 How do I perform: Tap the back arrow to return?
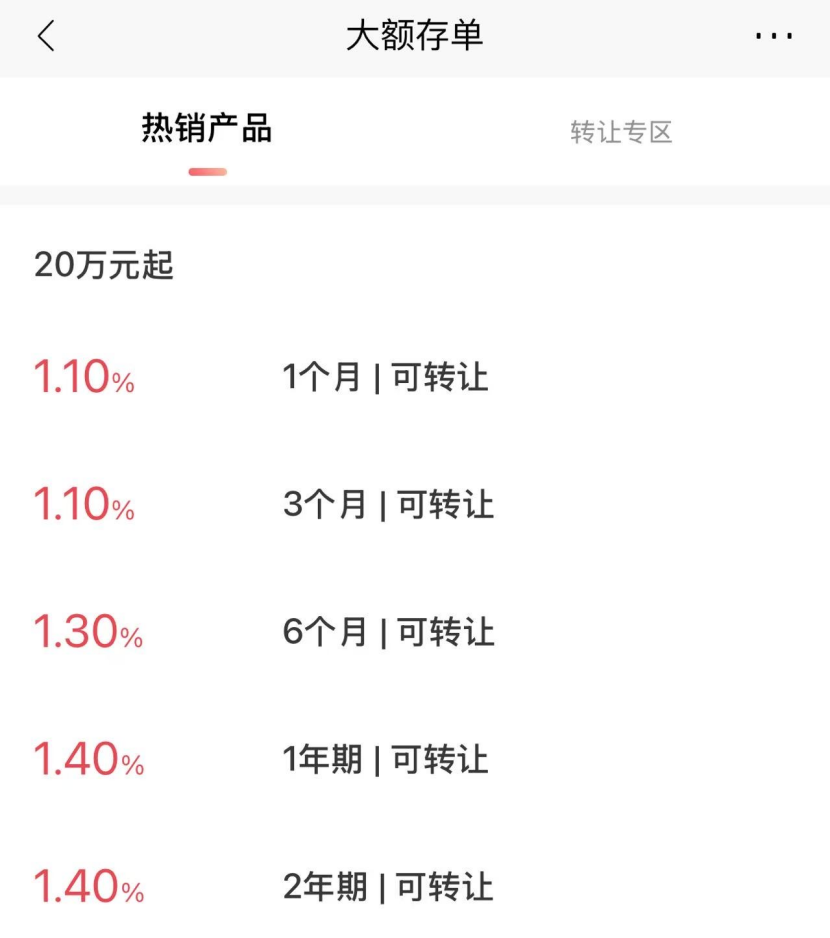(x=45, y=35)
